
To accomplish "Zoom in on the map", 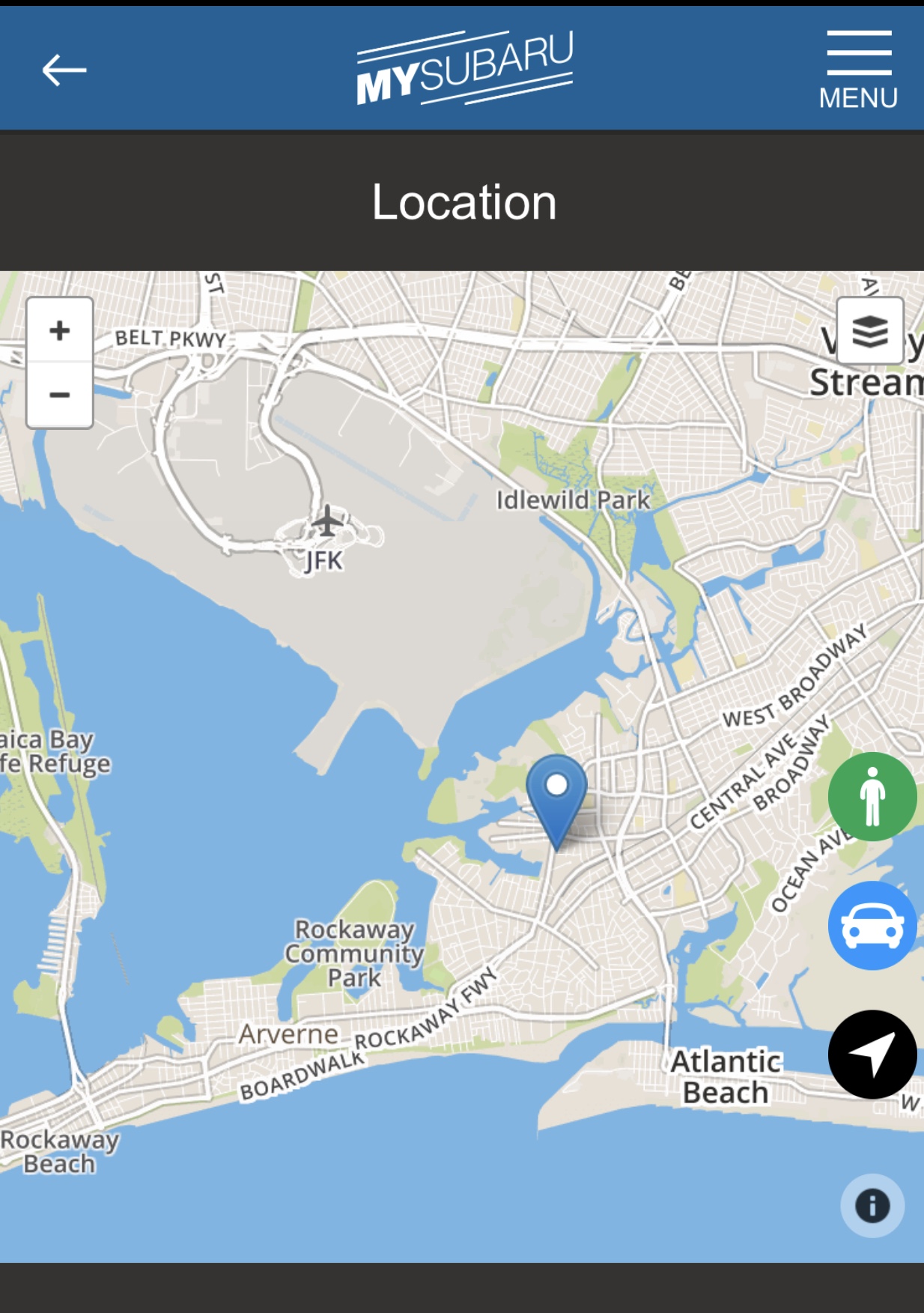I will point(60,330).
